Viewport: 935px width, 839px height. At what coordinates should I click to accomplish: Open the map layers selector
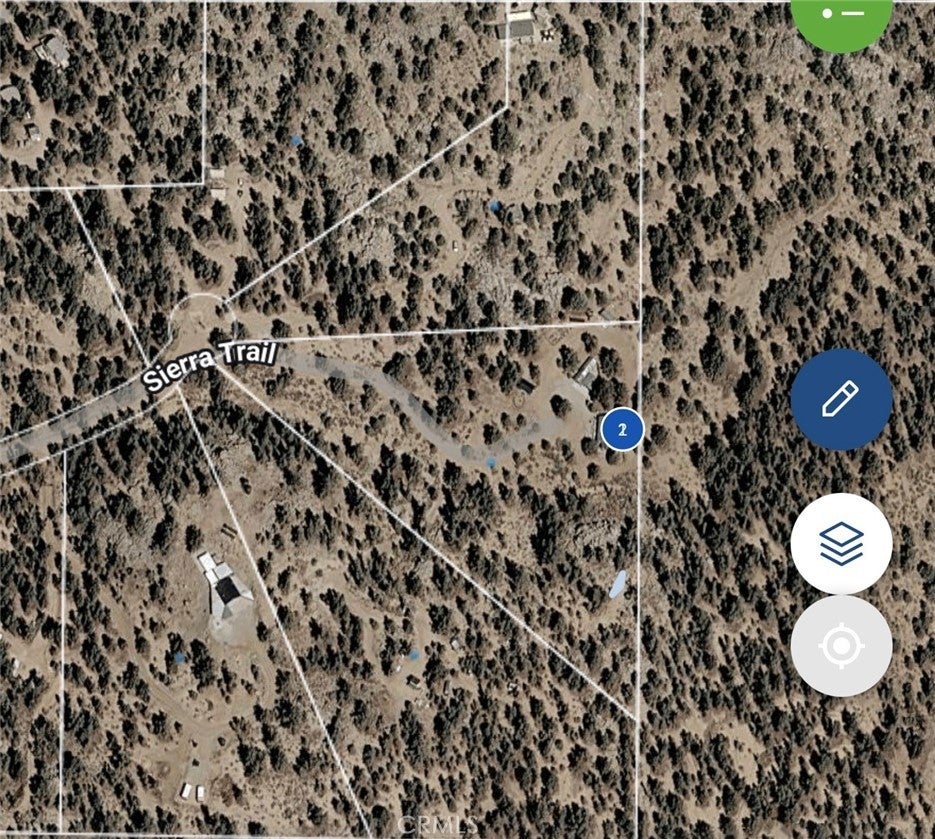pyautogui.click(x=841, y=544)
